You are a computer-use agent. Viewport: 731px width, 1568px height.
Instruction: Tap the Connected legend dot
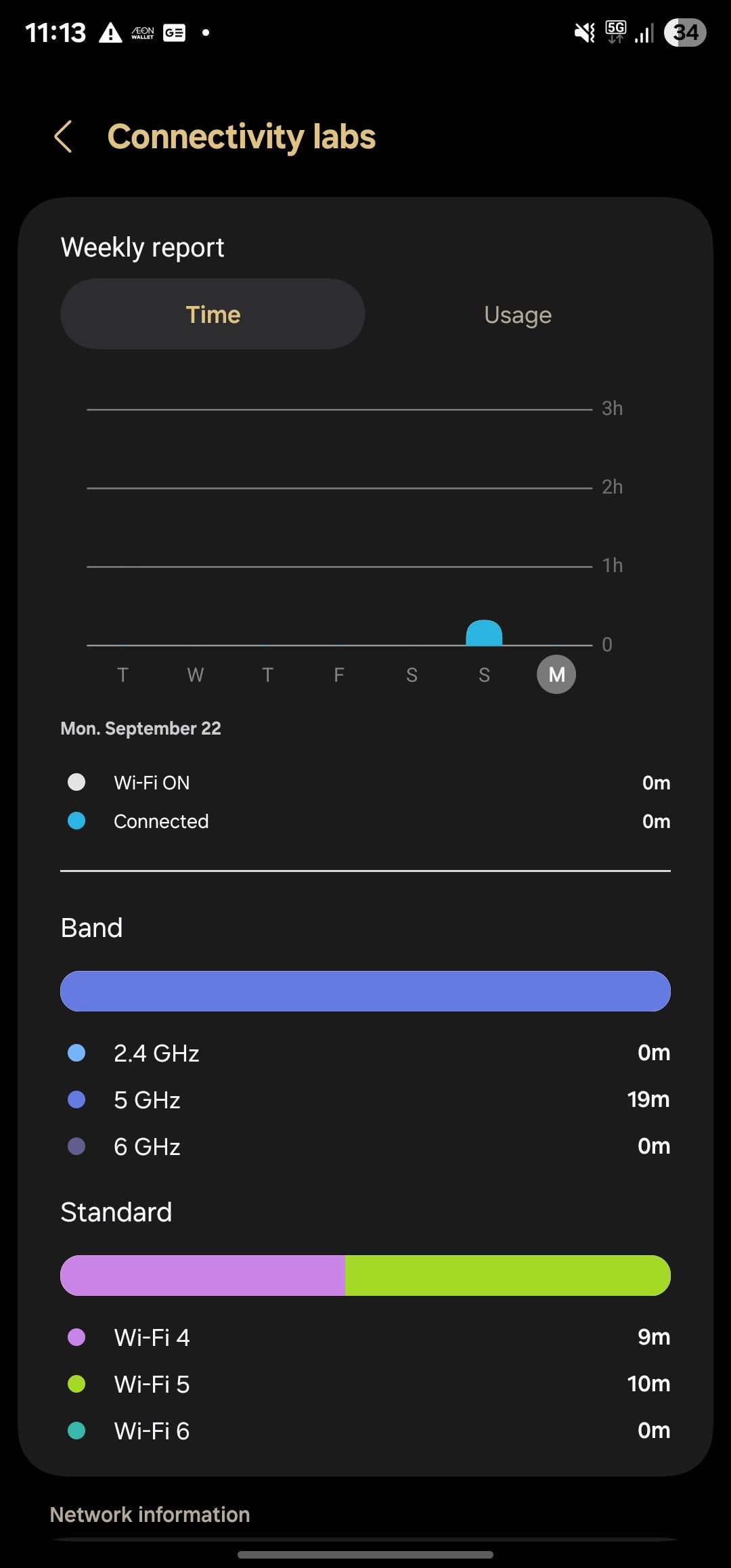pyautogui.click(x=76, y=821)
